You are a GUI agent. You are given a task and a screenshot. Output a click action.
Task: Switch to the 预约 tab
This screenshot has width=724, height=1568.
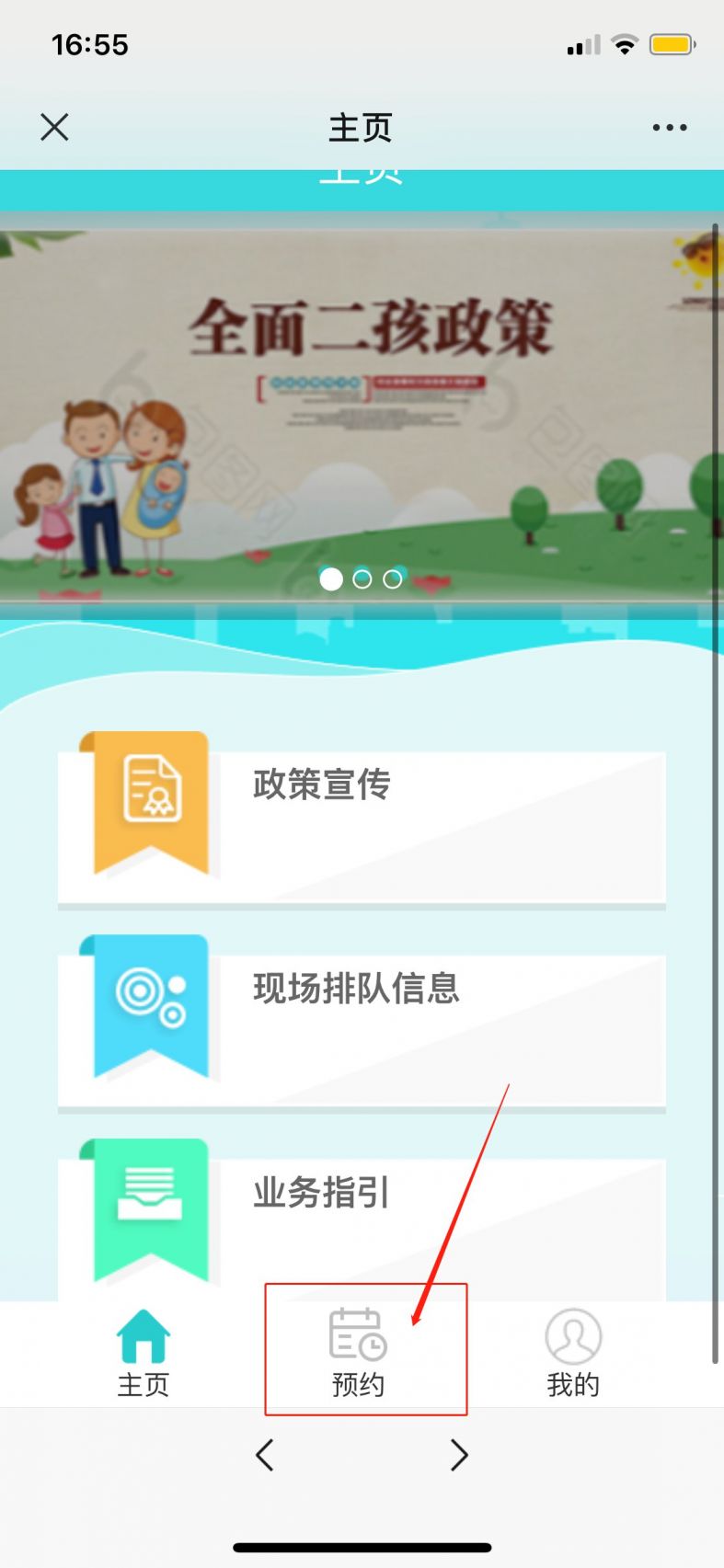pyautogui.click(x=359, y=1353)
